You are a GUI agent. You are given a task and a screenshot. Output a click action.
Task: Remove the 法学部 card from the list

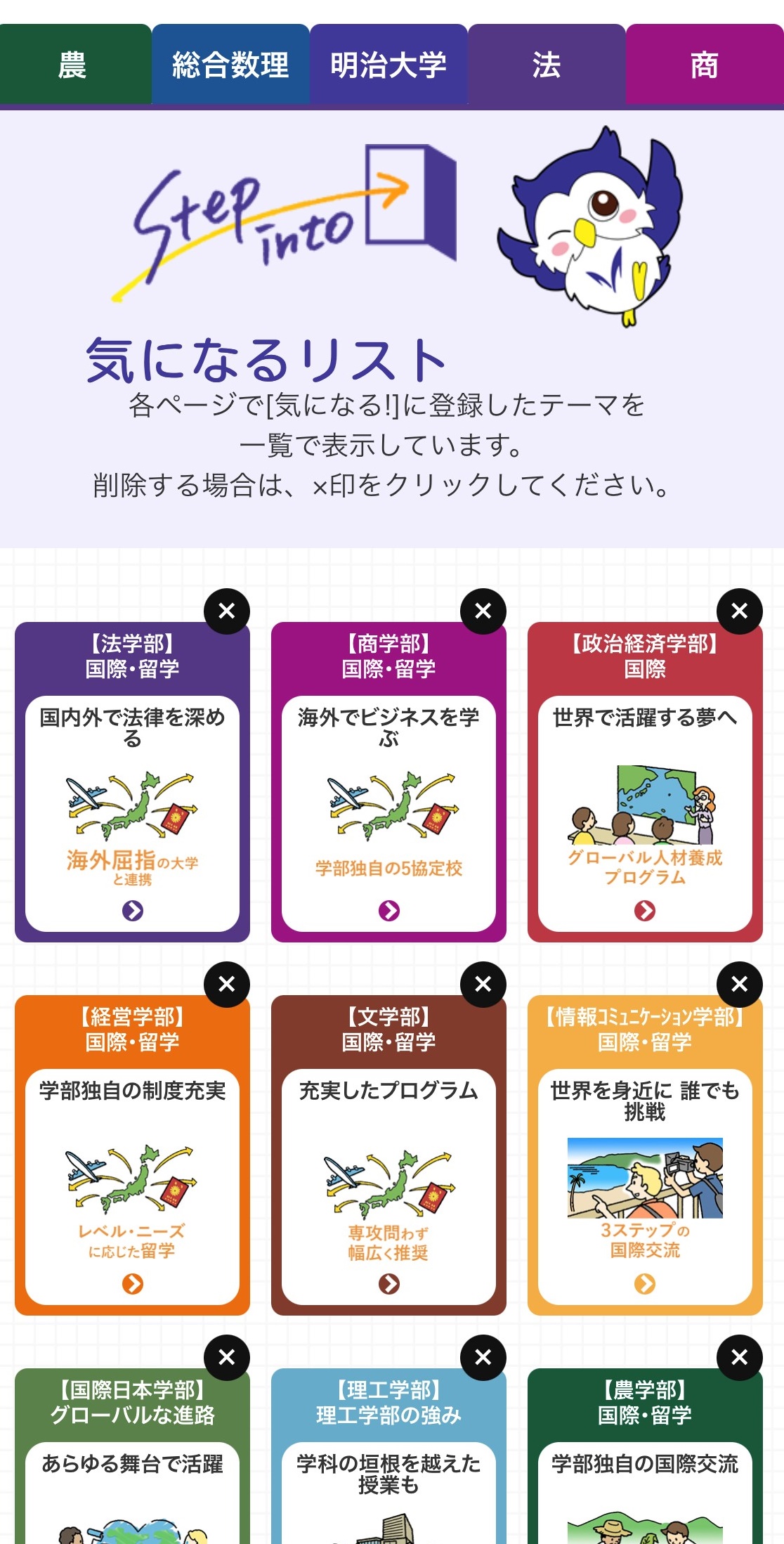point(227,611)
